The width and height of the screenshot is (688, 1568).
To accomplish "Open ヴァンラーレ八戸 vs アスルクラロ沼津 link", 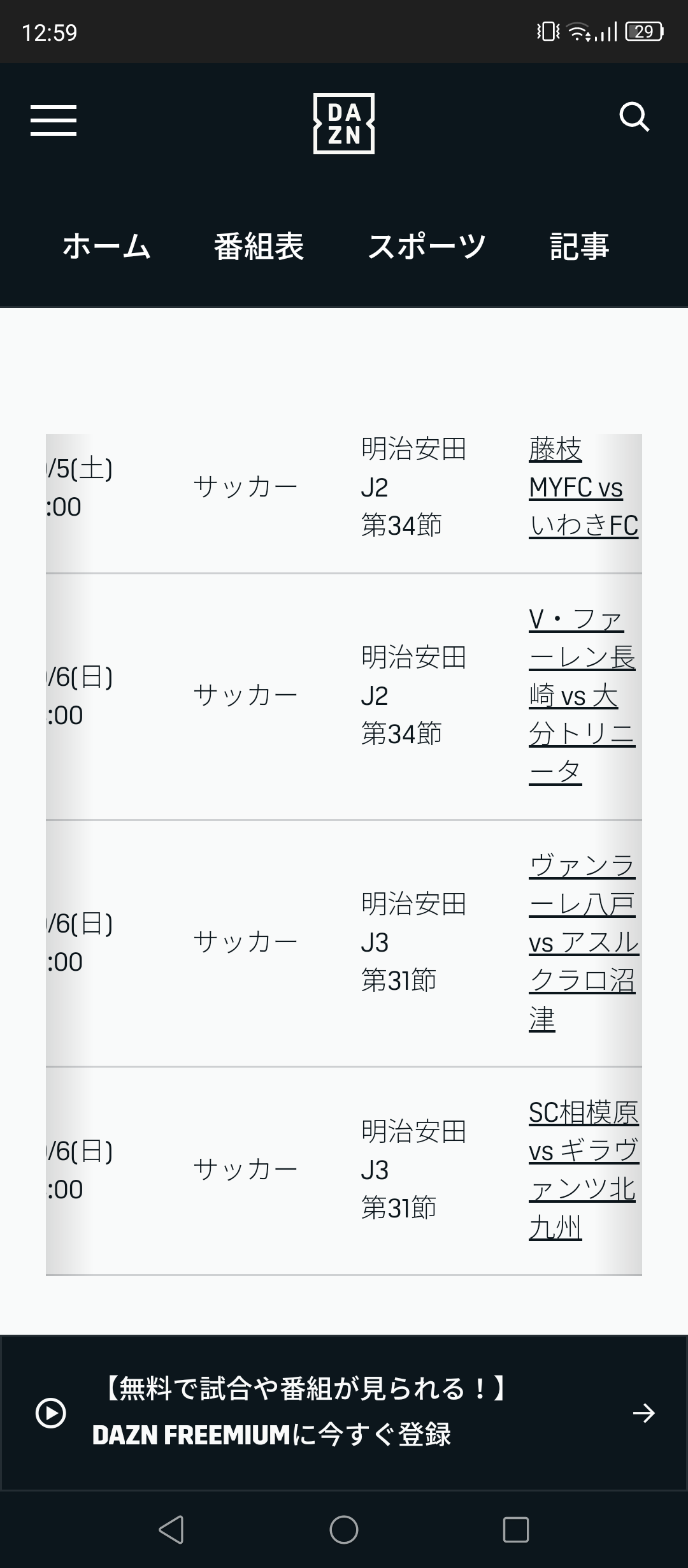I will pos(582,942).
